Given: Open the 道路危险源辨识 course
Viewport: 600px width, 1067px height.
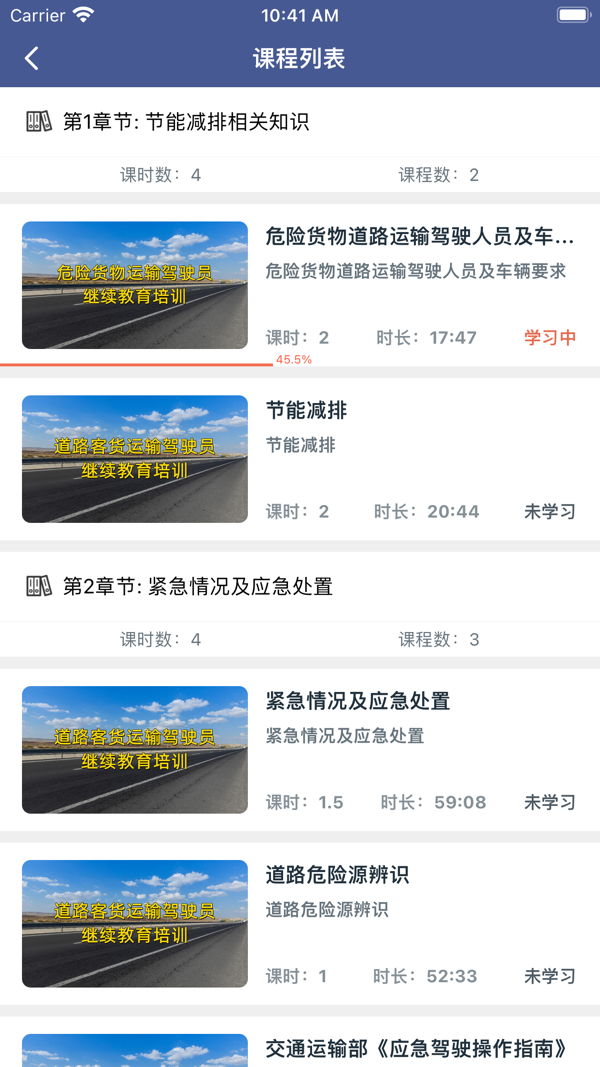Looking at the screenshot, I should coord(300,923).
